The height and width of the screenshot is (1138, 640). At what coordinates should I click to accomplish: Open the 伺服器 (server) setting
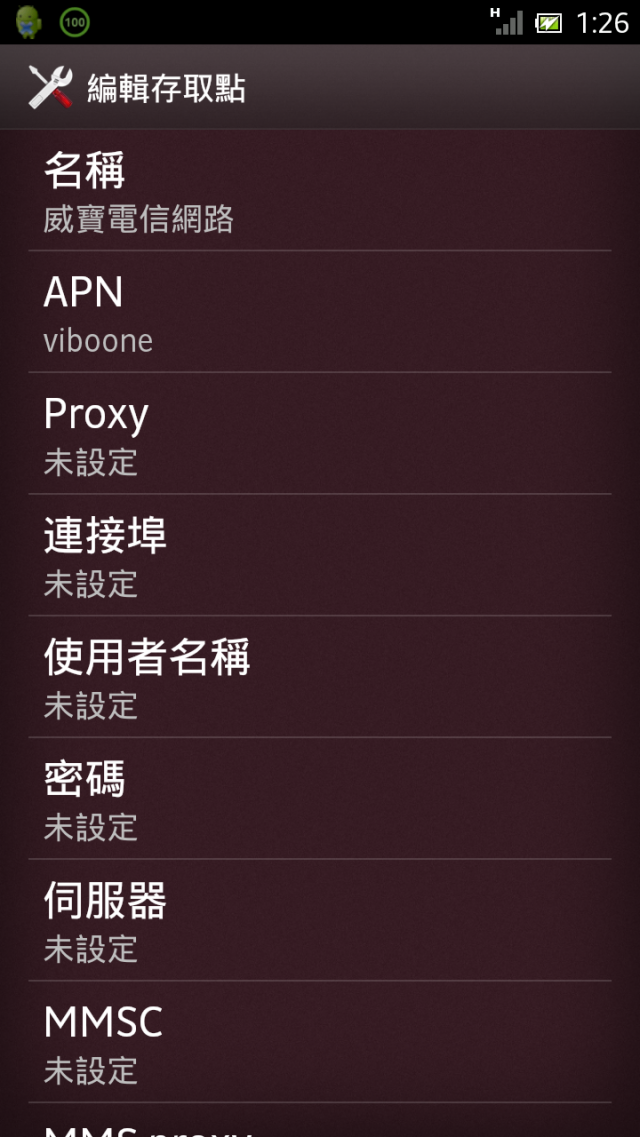pos(320,921)
